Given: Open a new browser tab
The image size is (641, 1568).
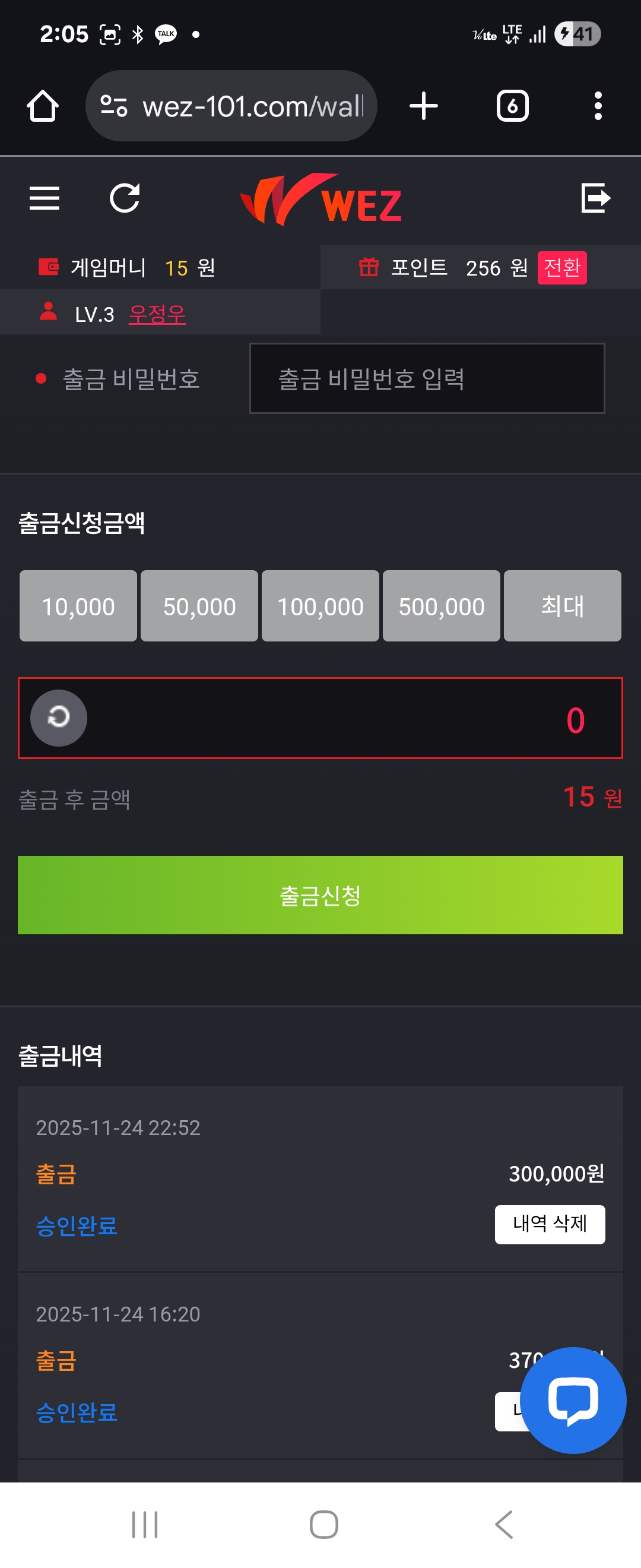Looking at the screenshot, I should click(x=423, y=106).
